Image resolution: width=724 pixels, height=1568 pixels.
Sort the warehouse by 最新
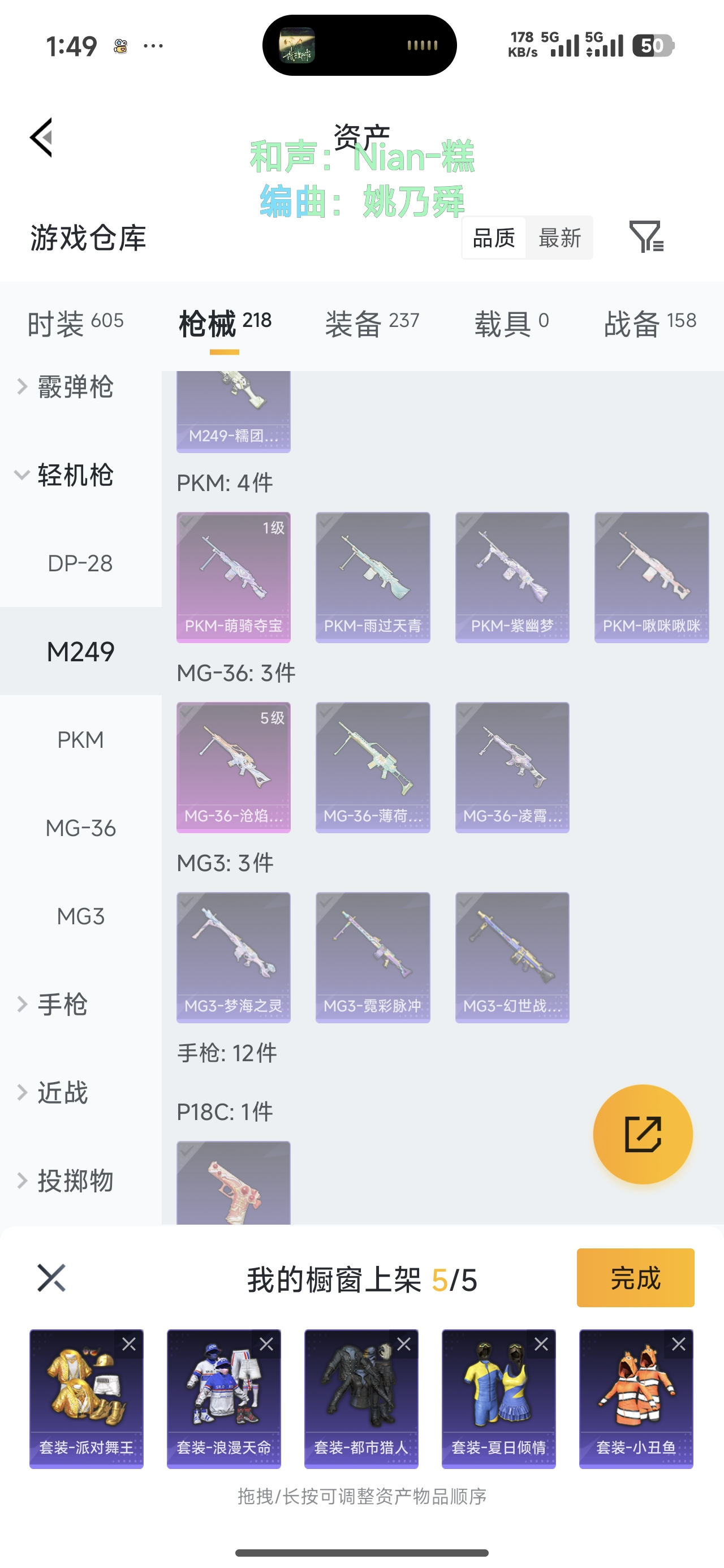pos(559,238)
